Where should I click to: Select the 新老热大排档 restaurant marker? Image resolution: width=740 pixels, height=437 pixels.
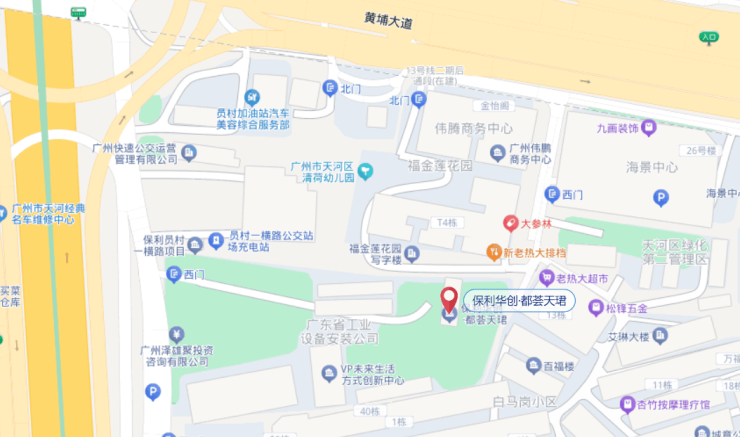click(x=494, y=251)
